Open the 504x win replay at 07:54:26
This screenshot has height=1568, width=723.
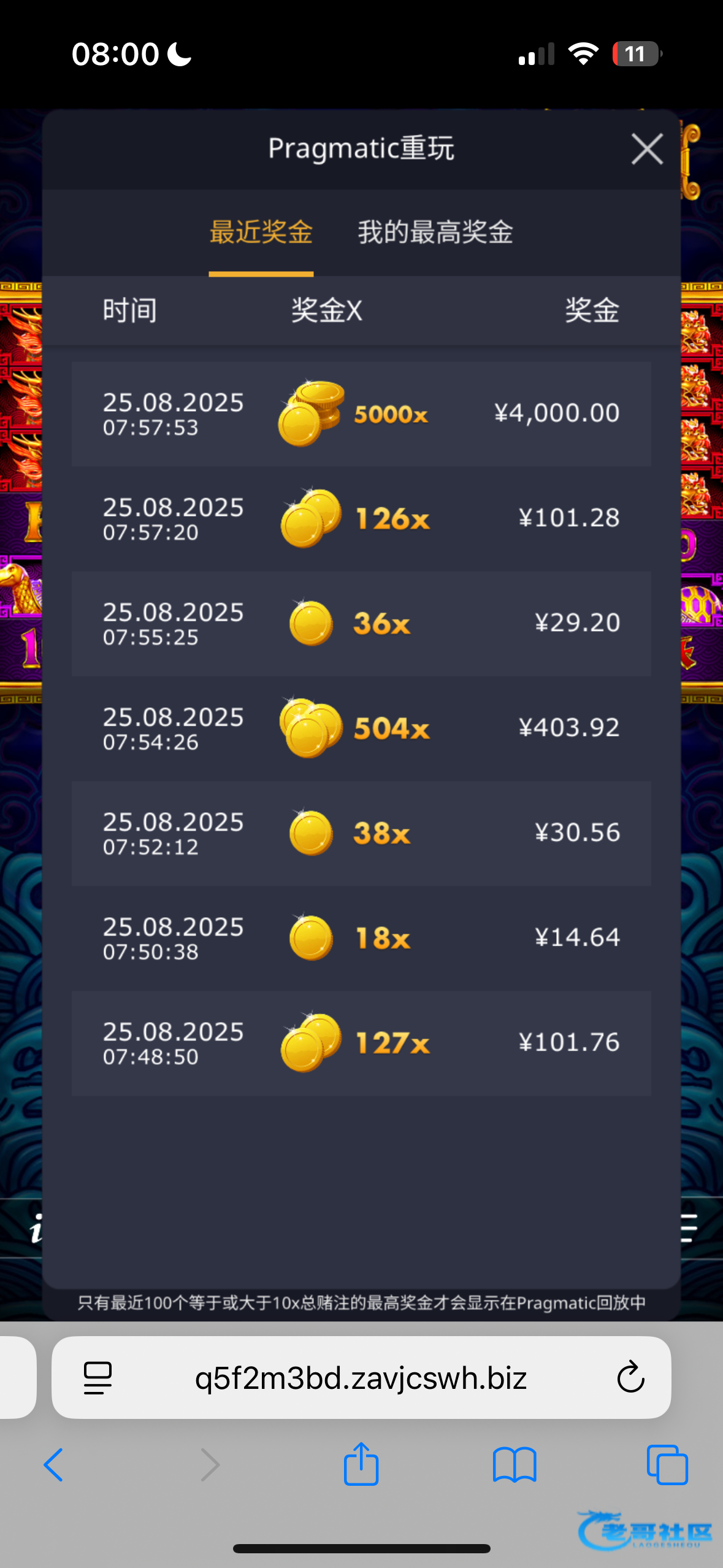point(361,729)
